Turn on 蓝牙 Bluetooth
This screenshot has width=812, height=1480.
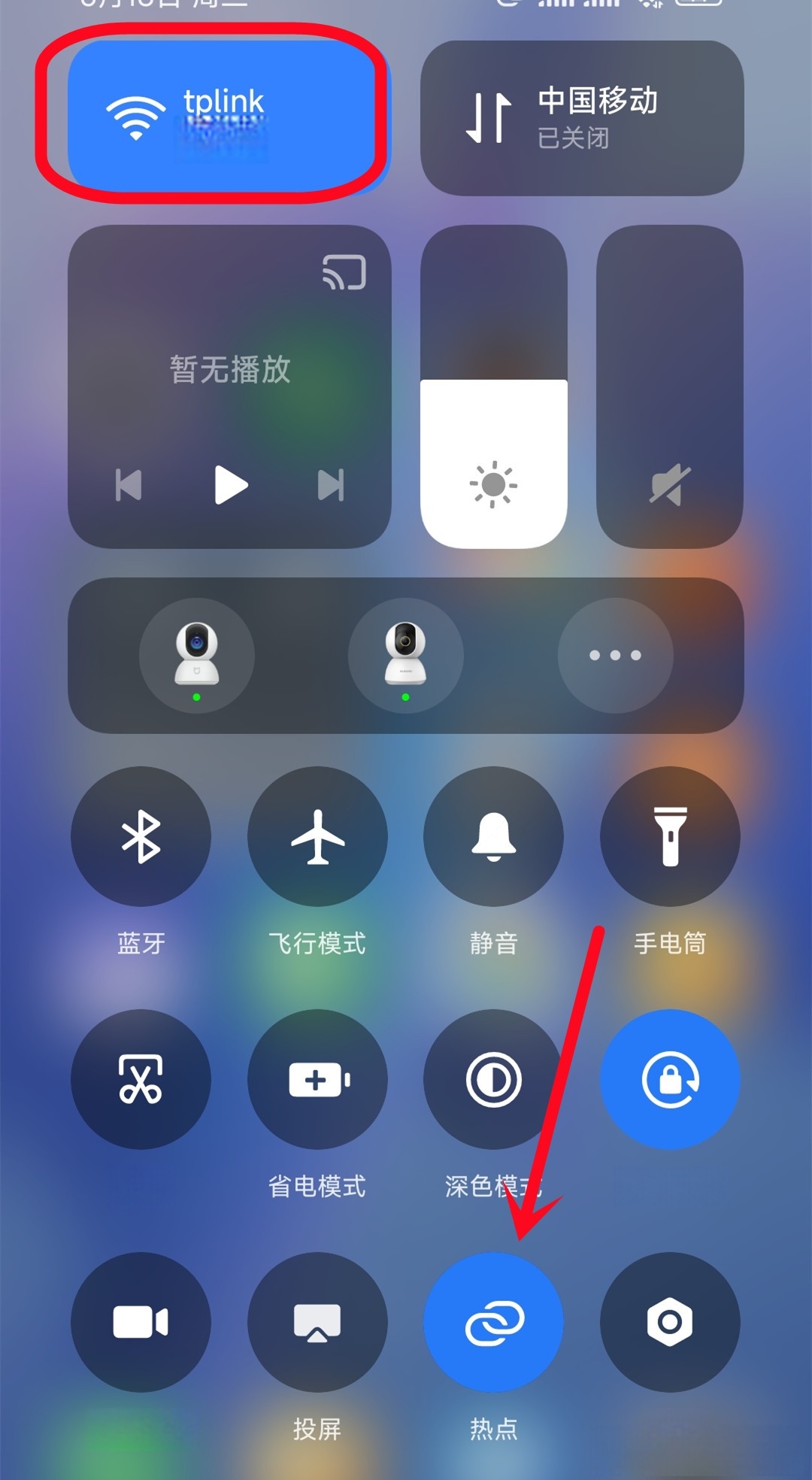(141, 836)
